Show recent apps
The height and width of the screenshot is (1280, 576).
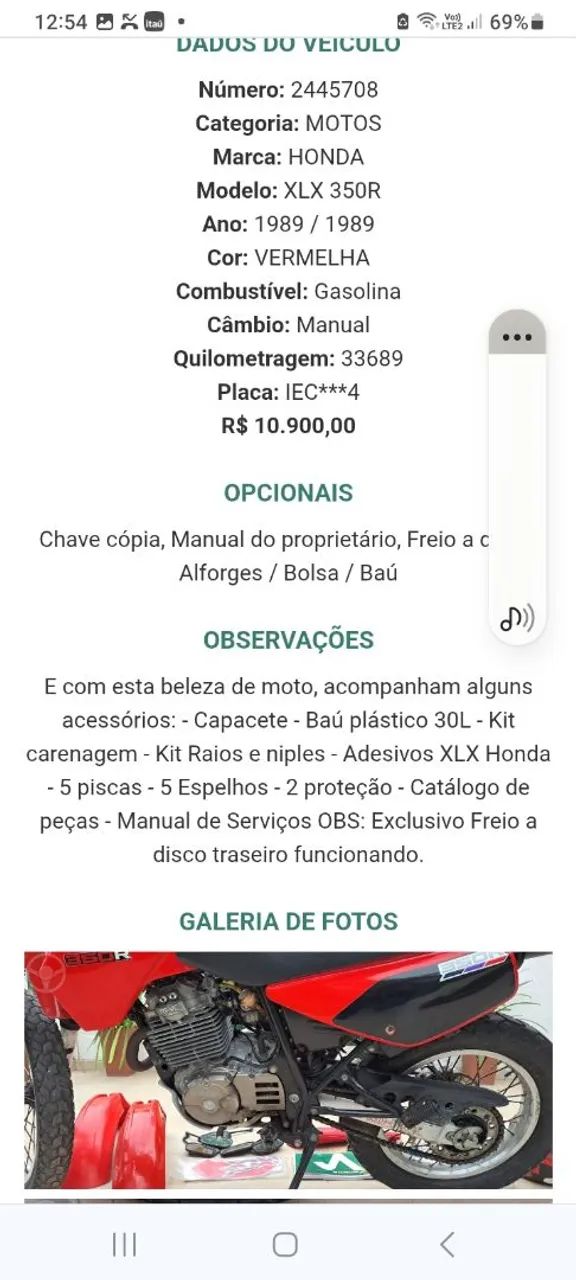point(124,1244)
